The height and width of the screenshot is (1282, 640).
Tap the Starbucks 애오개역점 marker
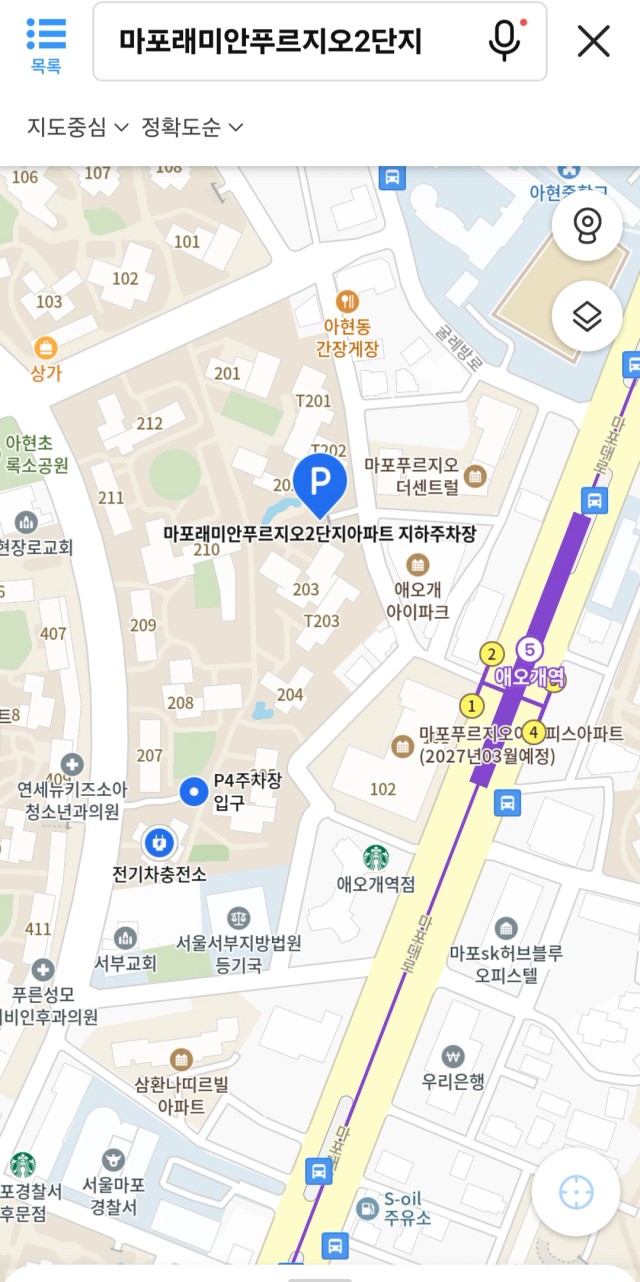(375, 857)
